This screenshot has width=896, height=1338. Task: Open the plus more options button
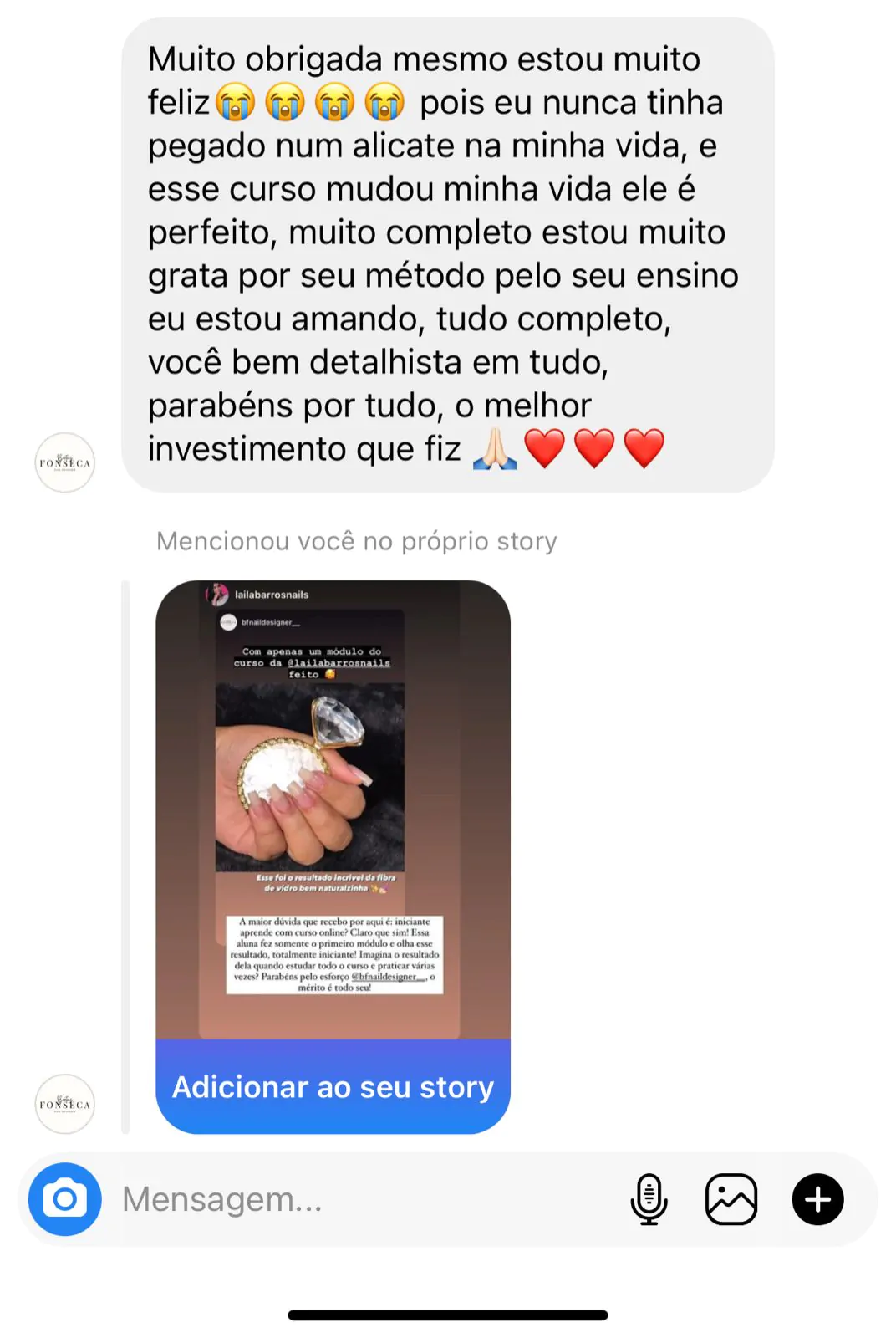click(817, 1199)
